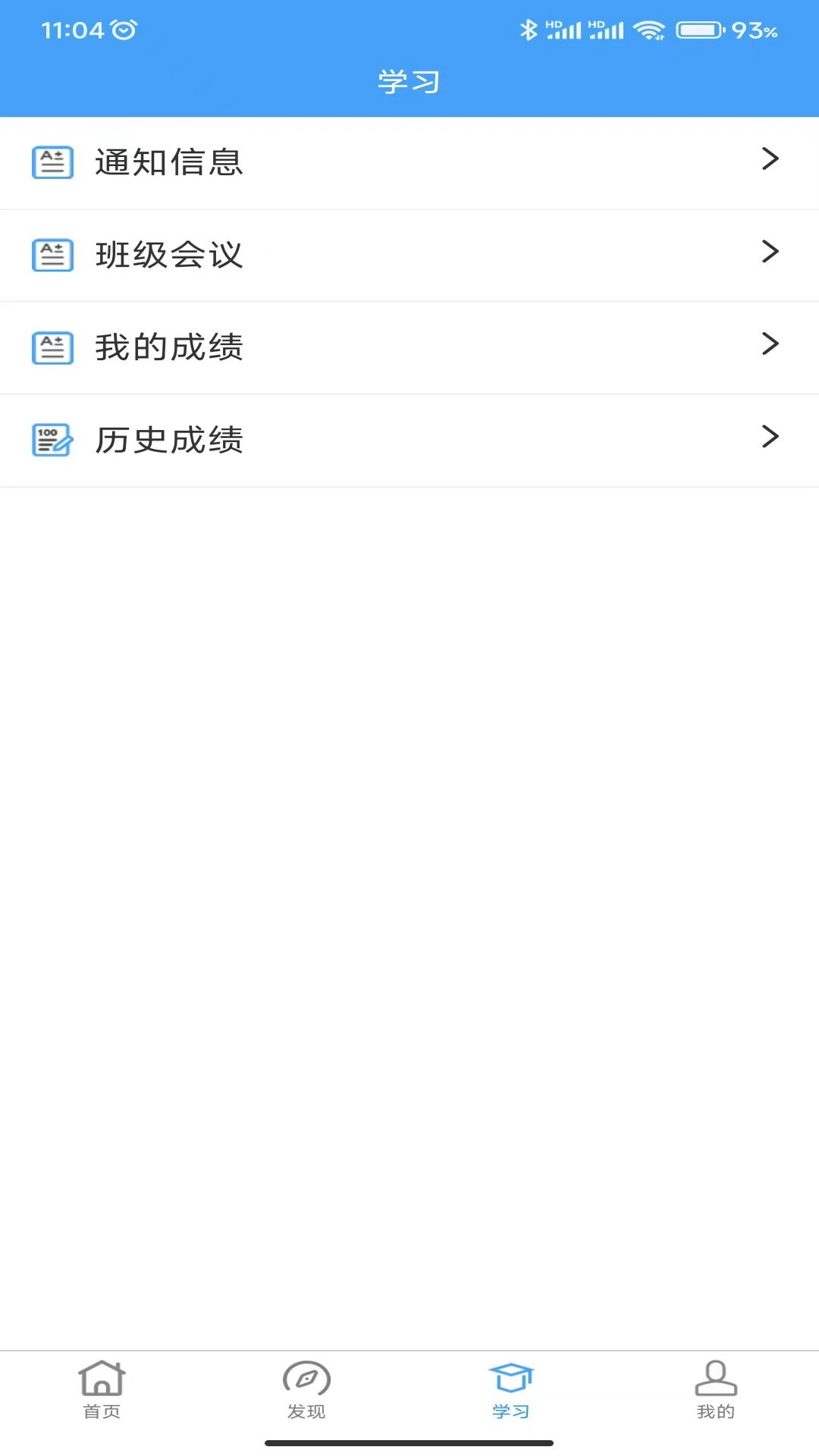Select the 我的成绩 report icon
Screen dimensions: 819x1456
pos(52,347)
